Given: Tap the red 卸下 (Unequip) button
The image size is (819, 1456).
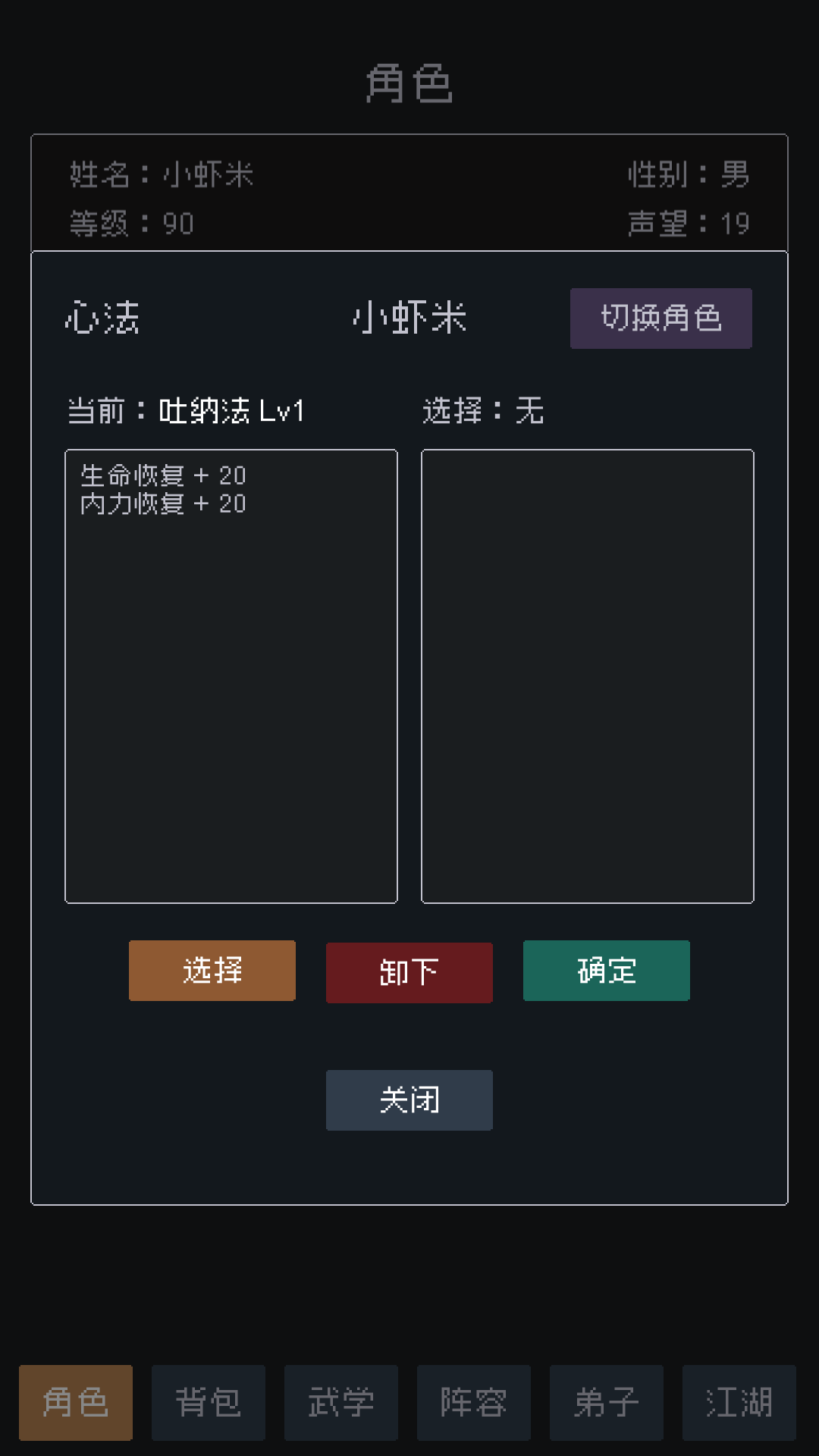Looking at the screenshot, I should click(409, 973).
